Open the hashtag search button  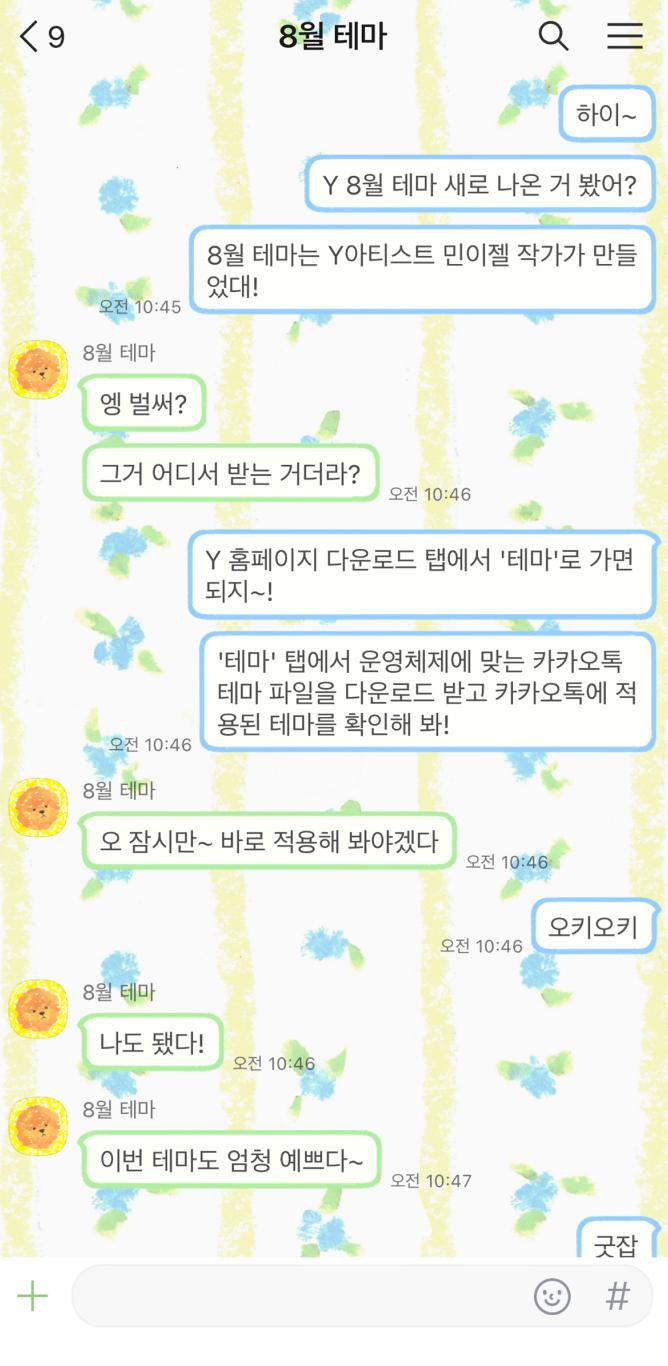(x=618, y=1297)
